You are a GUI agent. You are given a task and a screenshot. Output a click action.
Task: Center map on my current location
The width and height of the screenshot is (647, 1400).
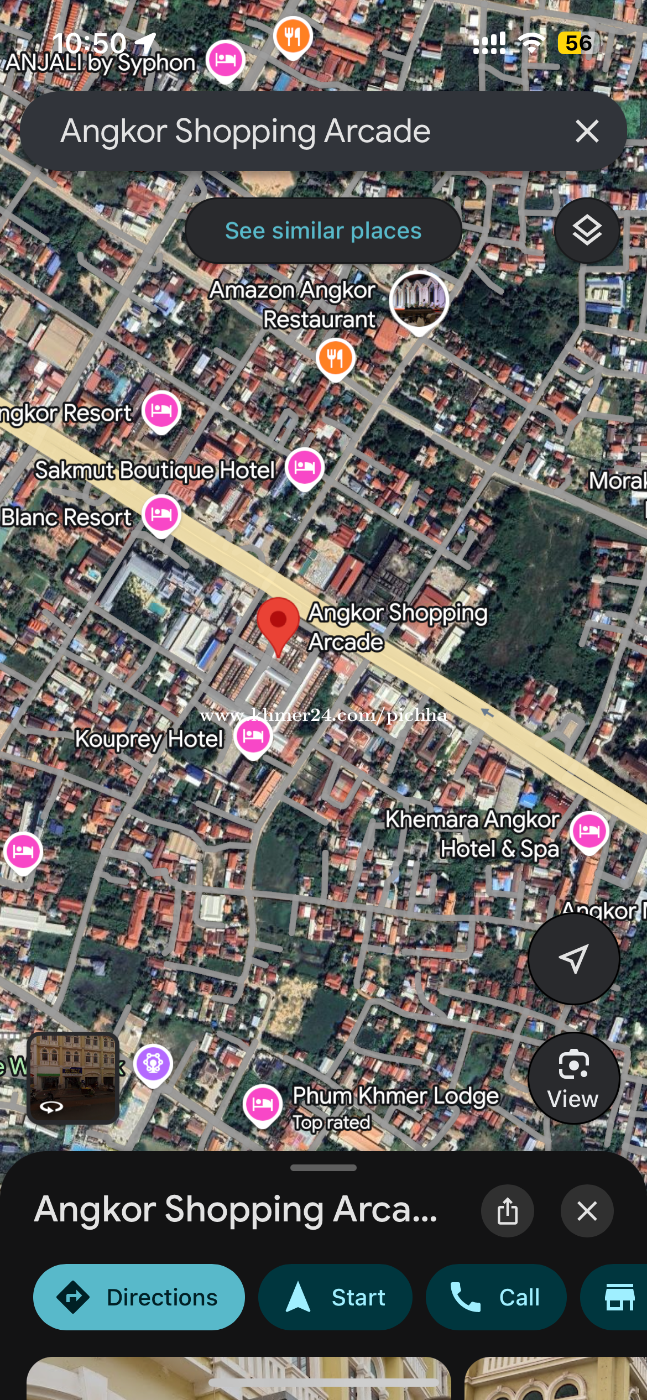click(x=573, y=959)
